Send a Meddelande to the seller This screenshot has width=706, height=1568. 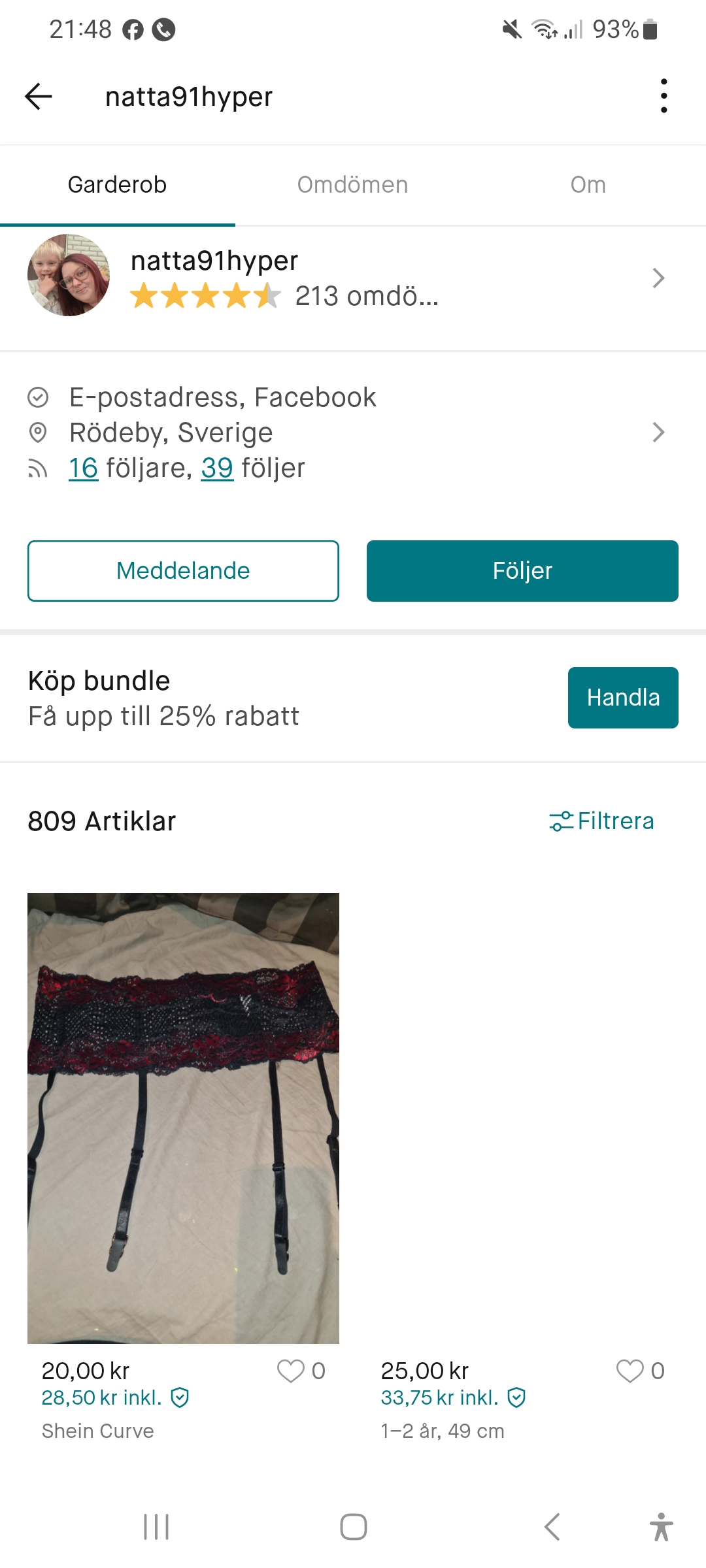(183, 571)
